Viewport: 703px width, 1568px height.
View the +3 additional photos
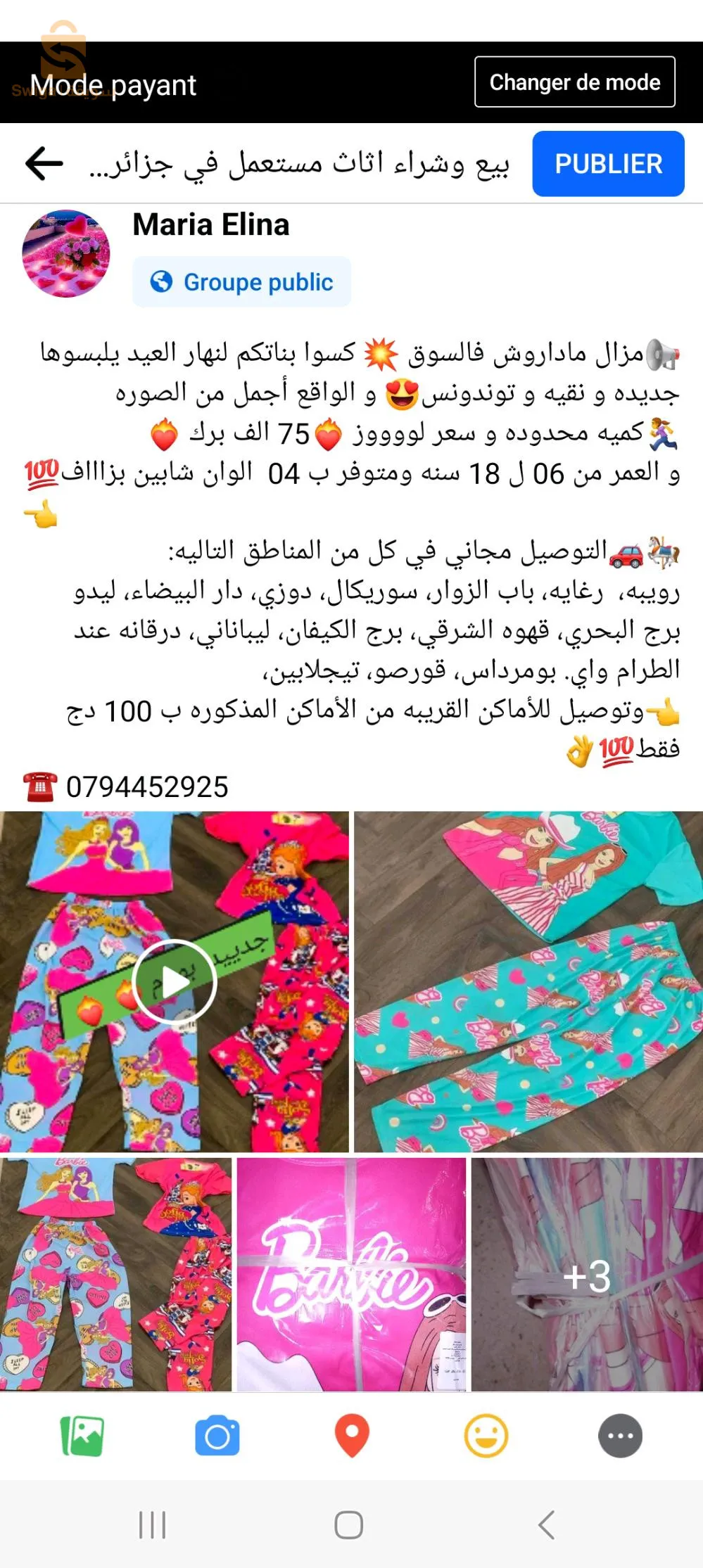click(x=587, y=1274)
